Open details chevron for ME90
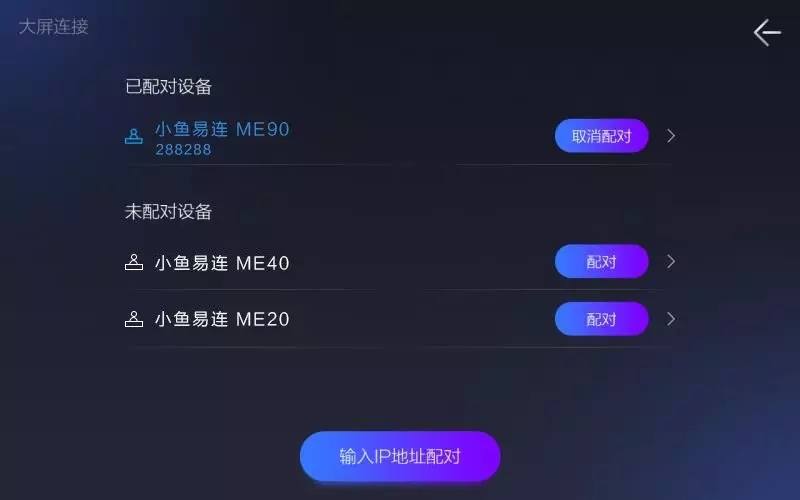800x500 pixels. pos(671,136)
